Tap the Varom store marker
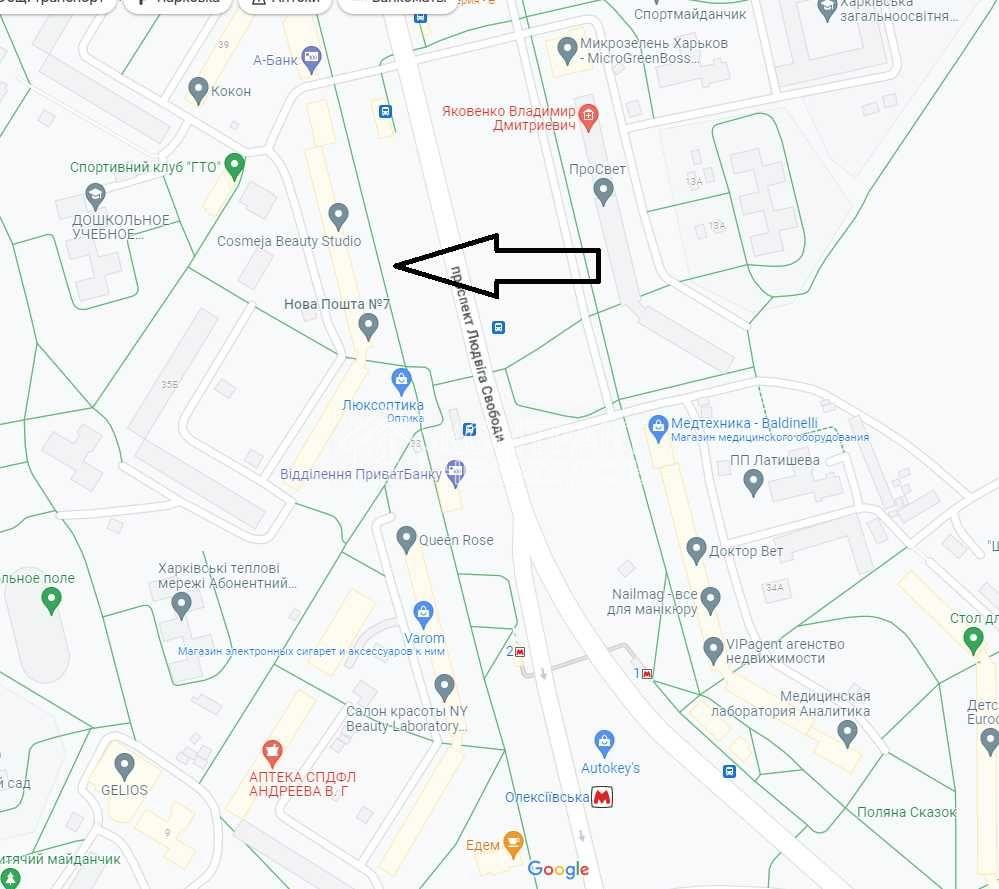The image size is (999, 889). (x=423, y=611)
